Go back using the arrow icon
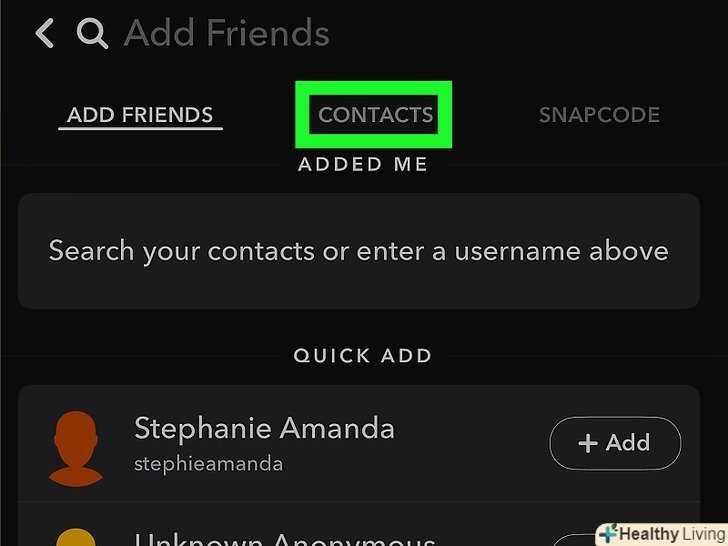The height and width of the screenshot is (546, 728). pos(44,34)
